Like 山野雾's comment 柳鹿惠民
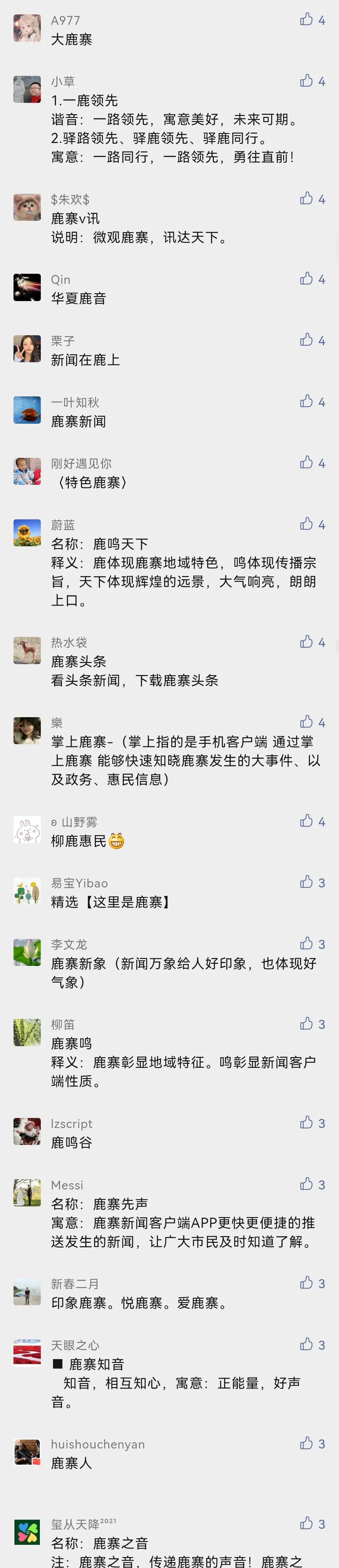This screenshot has width=339, height=1568. point(306,821)
